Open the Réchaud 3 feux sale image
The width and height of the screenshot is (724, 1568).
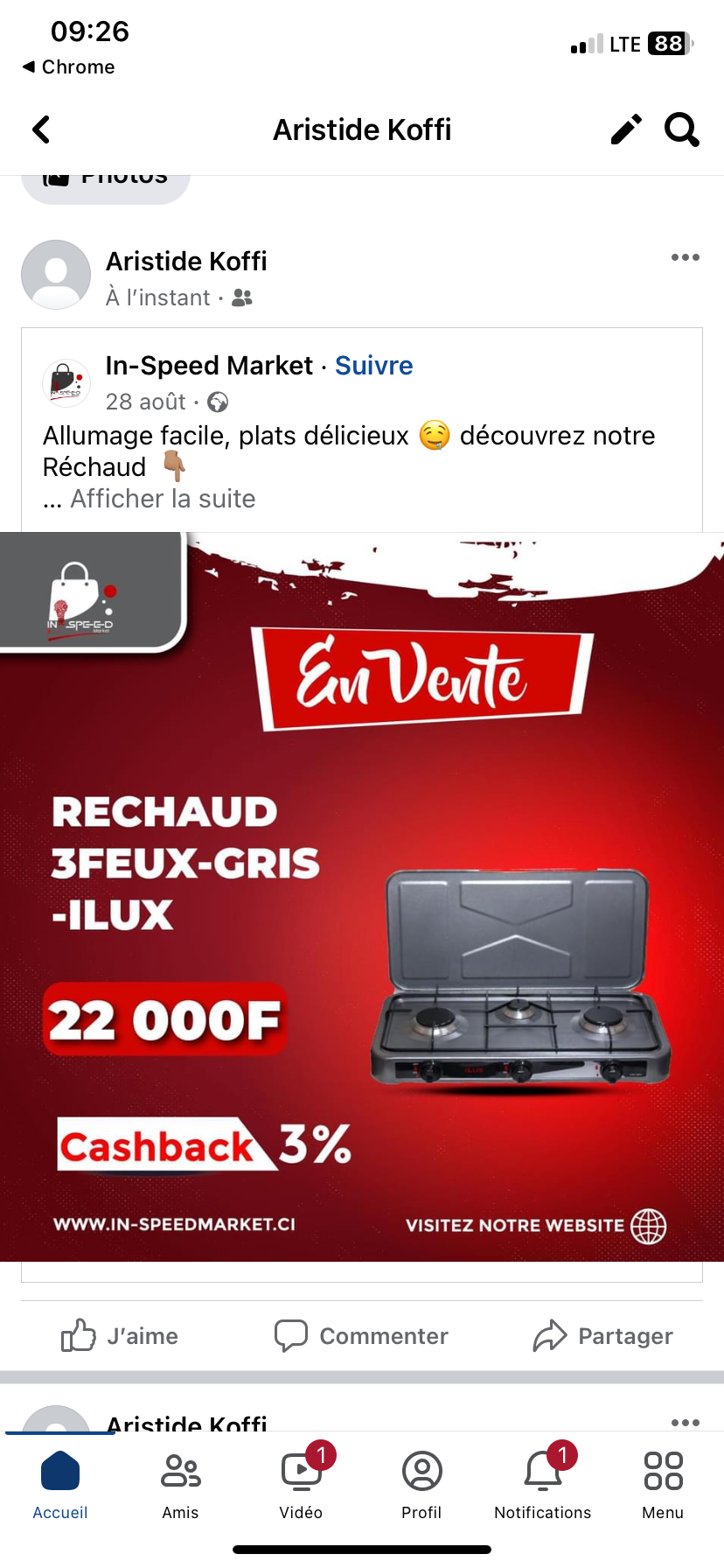(362, 897)
